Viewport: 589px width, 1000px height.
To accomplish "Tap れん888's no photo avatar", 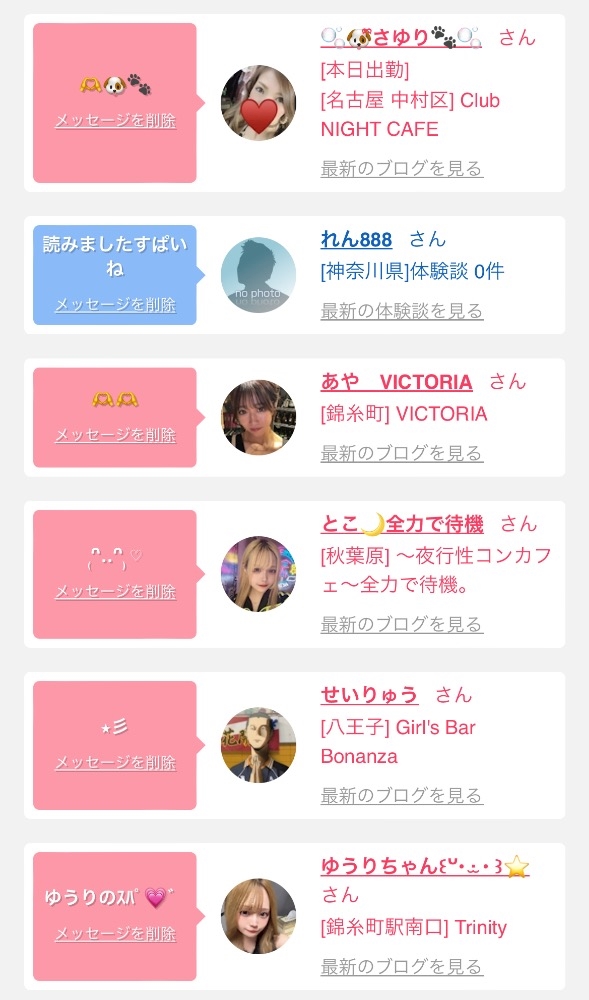I will coord(258,276).
